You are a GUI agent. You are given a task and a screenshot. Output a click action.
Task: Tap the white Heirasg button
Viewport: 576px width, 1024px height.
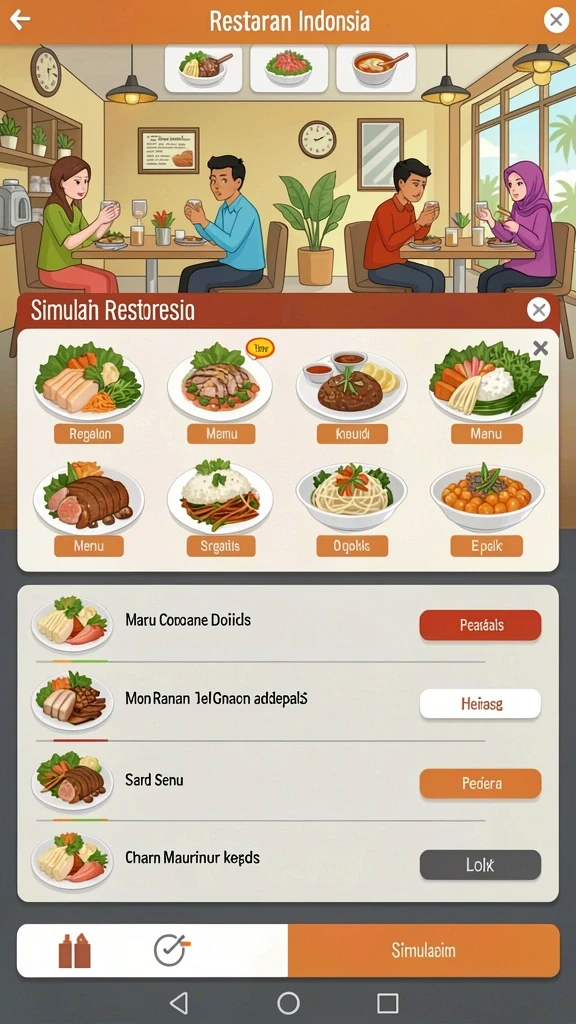tap(480, 704)
